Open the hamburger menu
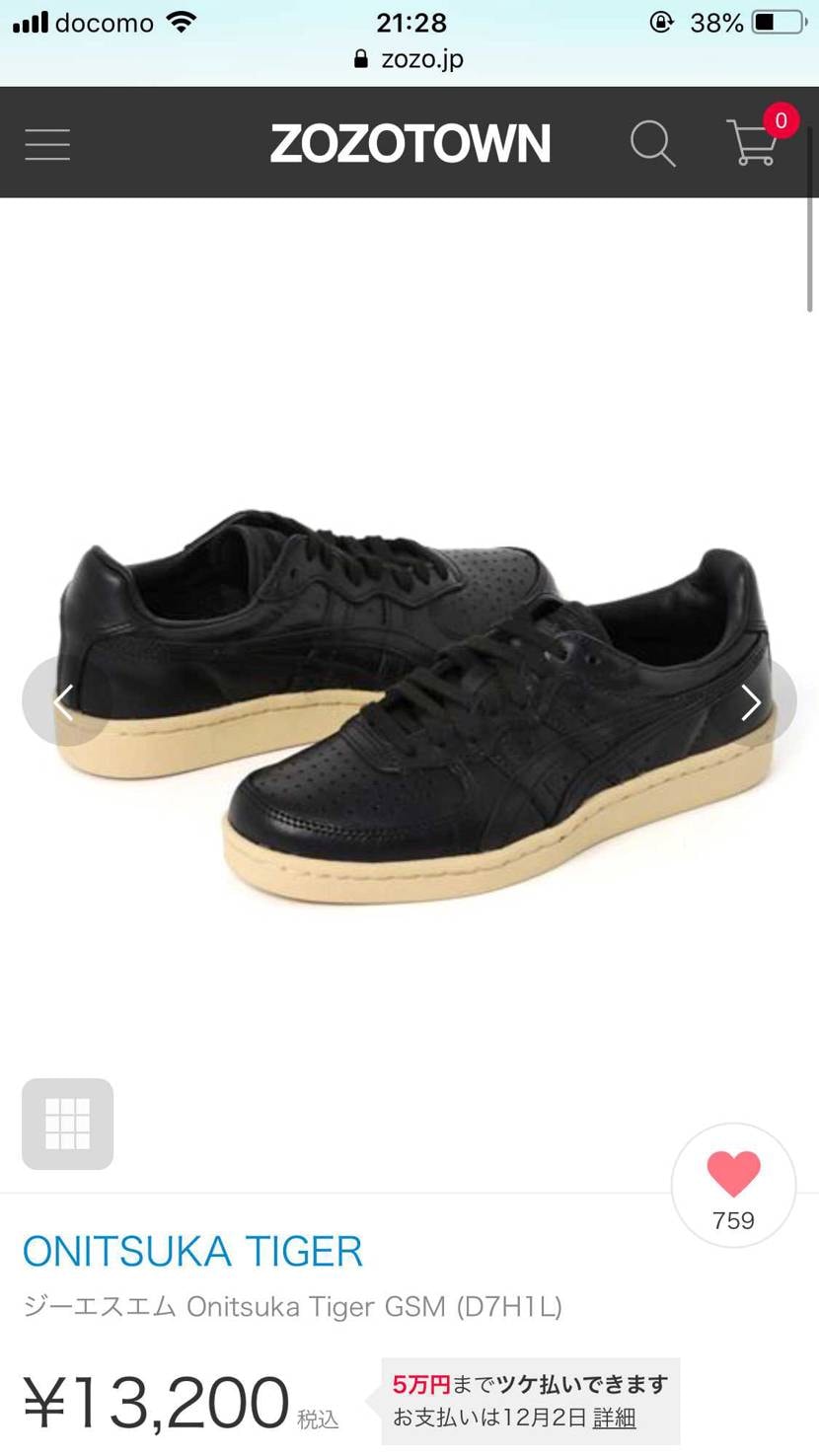Viewport: 819px width, 1456px height. click(47, 144)
